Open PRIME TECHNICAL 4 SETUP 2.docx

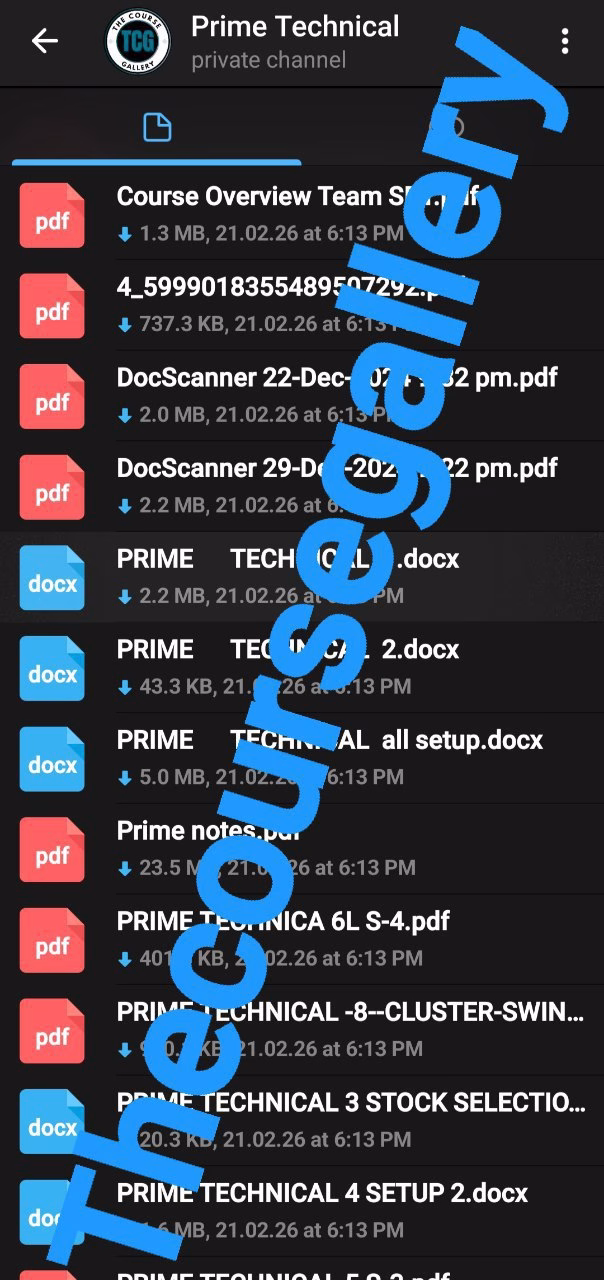pos(300,1211)
